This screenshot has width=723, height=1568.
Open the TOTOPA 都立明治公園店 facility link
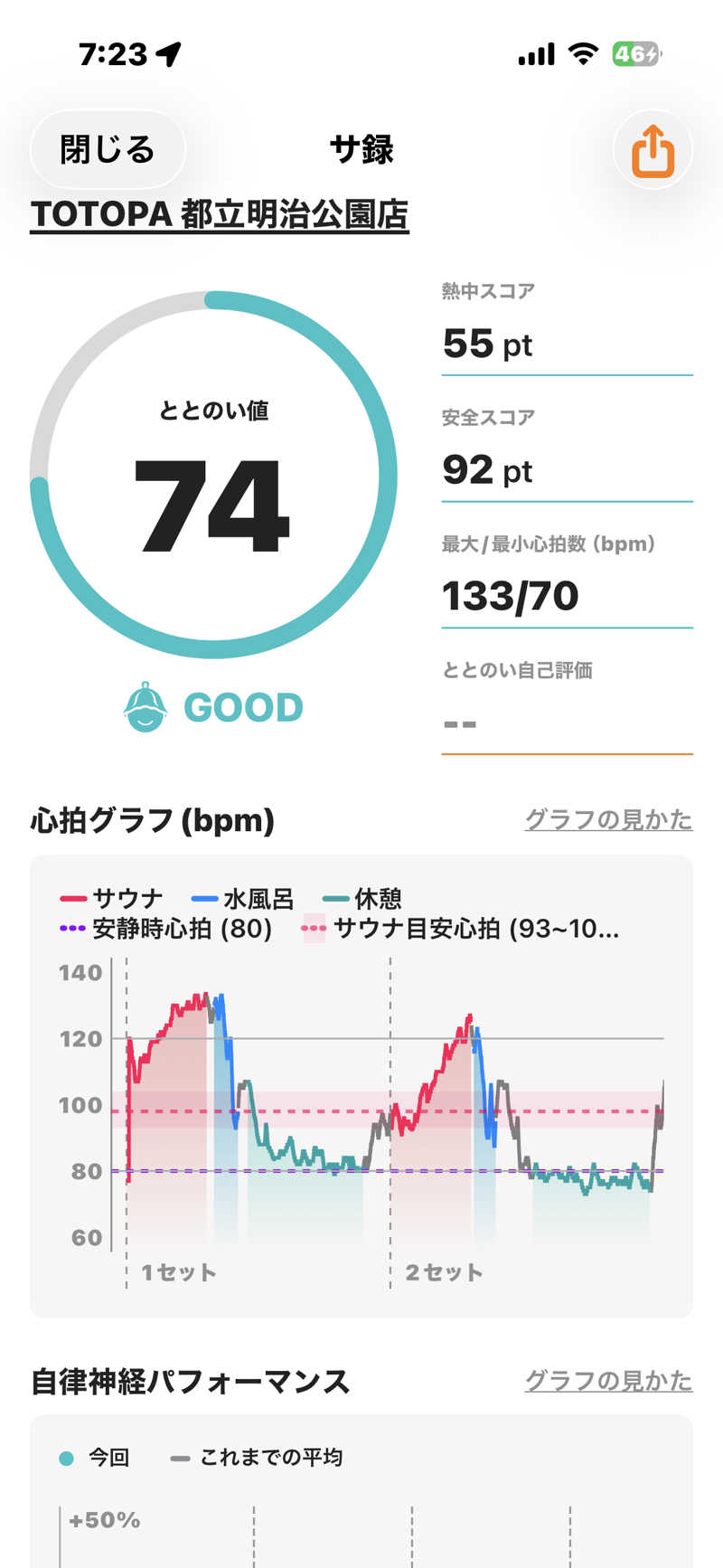[220, 215]
